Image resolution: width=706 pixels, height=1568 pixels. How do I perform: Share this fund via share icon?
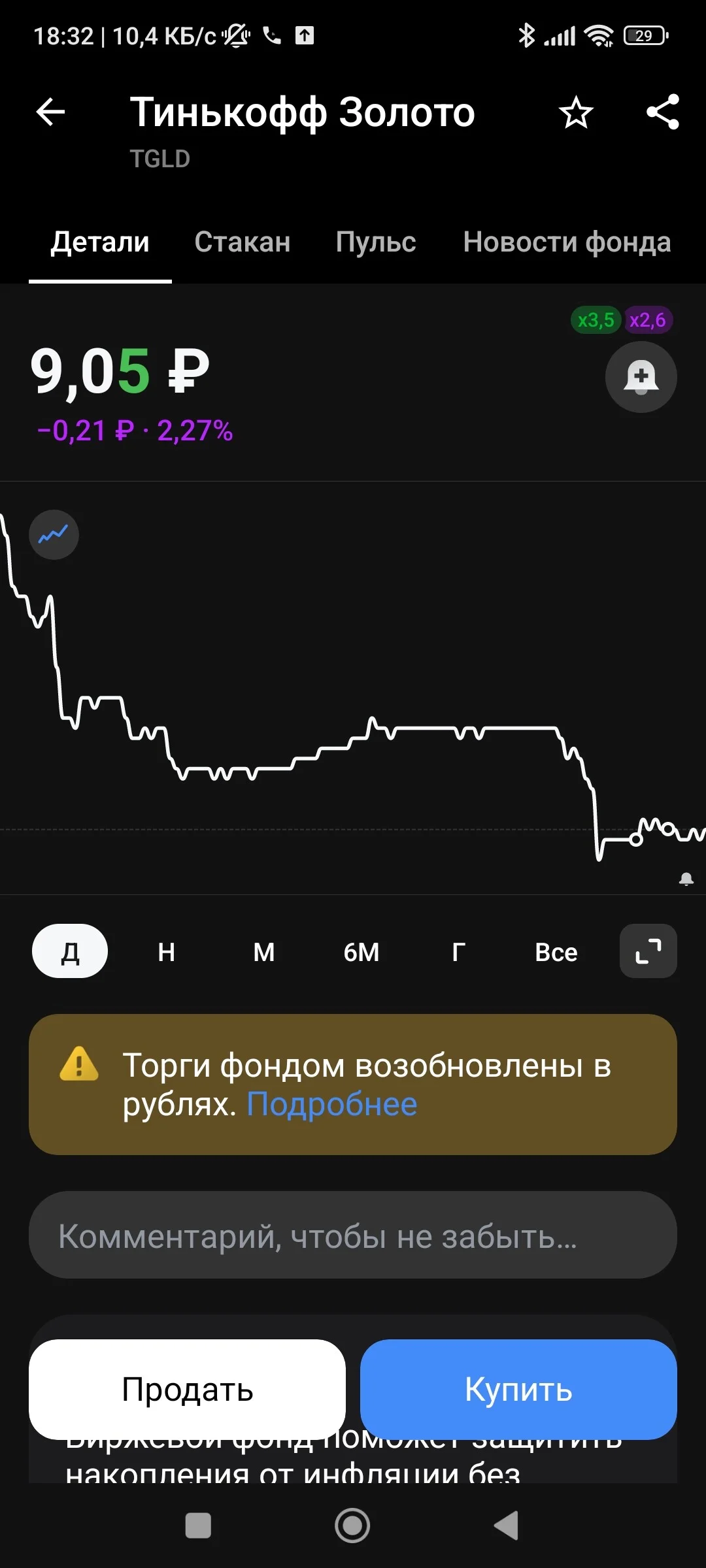[x=663, y=112]
